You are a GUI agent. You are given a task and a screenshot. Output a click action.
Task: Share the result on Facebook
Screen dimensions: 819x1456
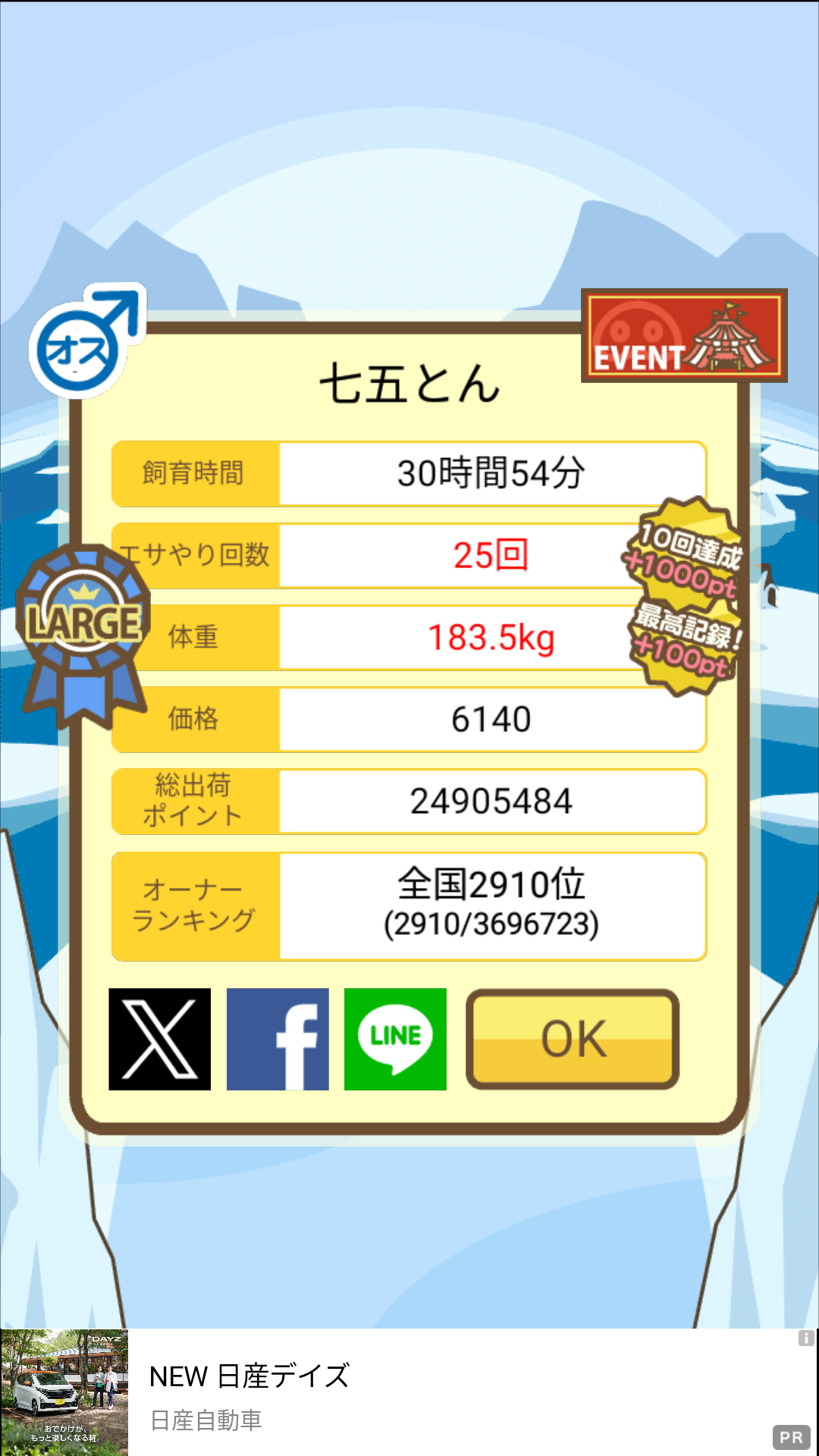click(278, 1039)
